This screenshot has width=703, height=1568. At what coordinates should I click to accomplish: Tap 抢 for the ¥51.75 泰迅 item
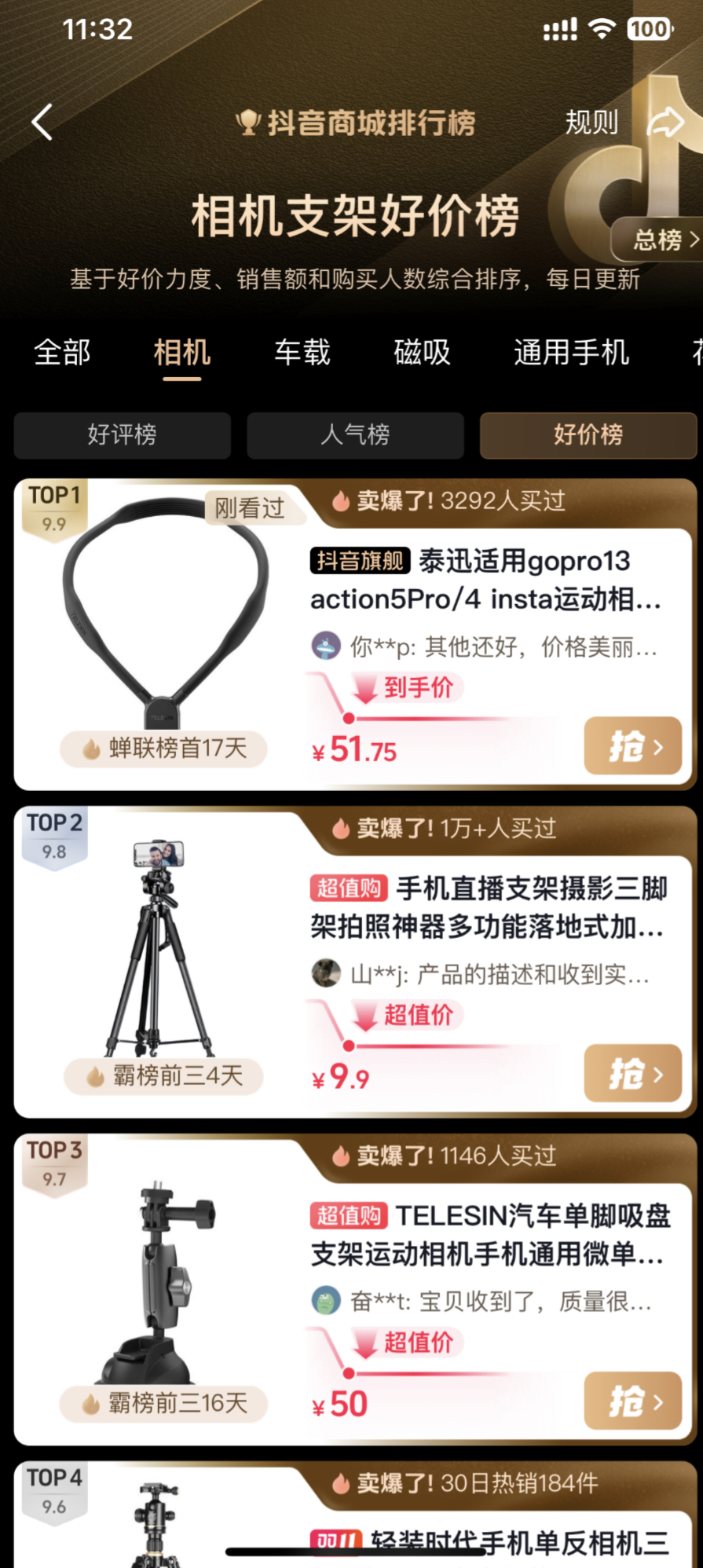point(633,746)
